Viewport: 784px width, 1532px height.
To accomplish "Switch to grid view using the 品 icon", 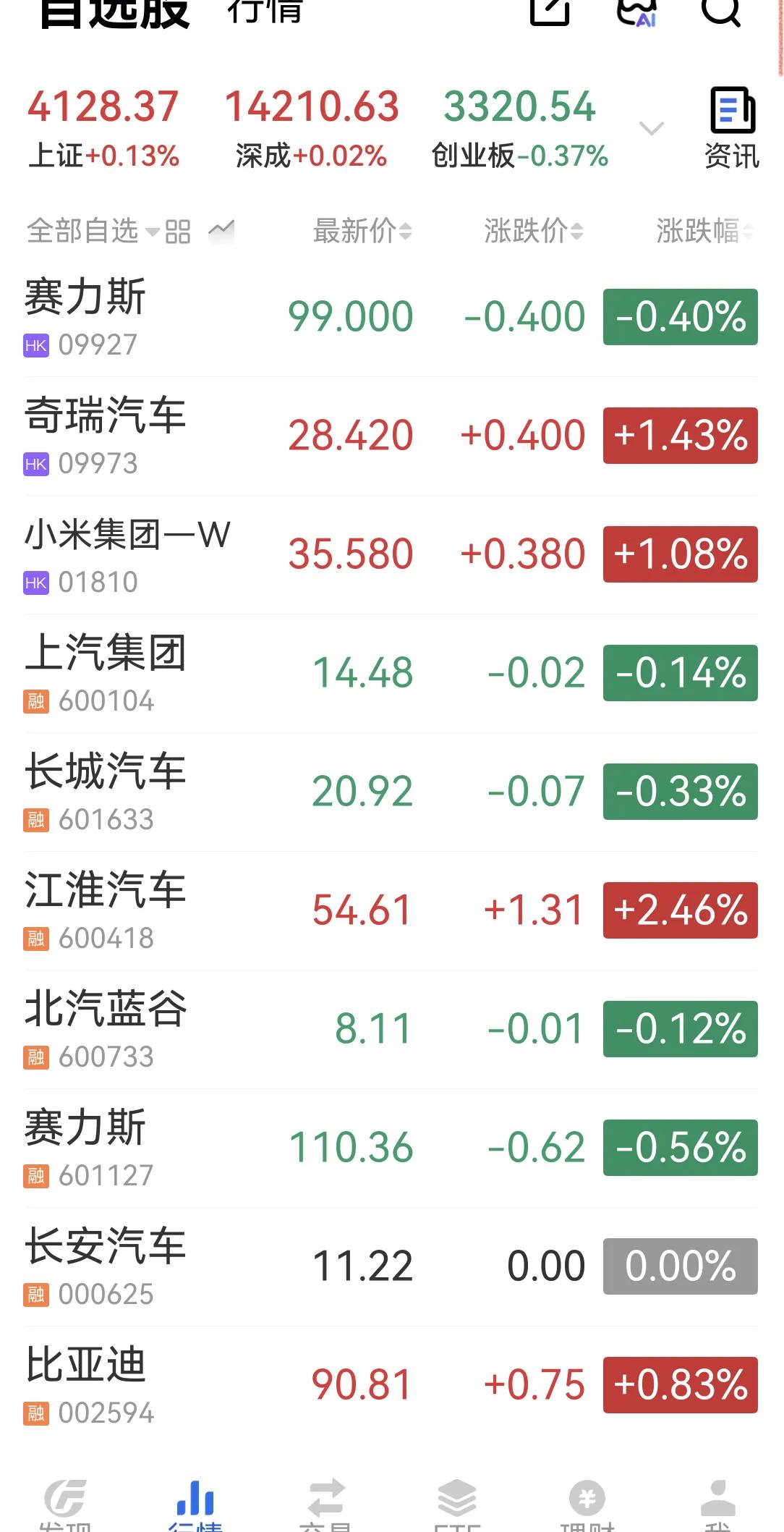I will [178, 231].
